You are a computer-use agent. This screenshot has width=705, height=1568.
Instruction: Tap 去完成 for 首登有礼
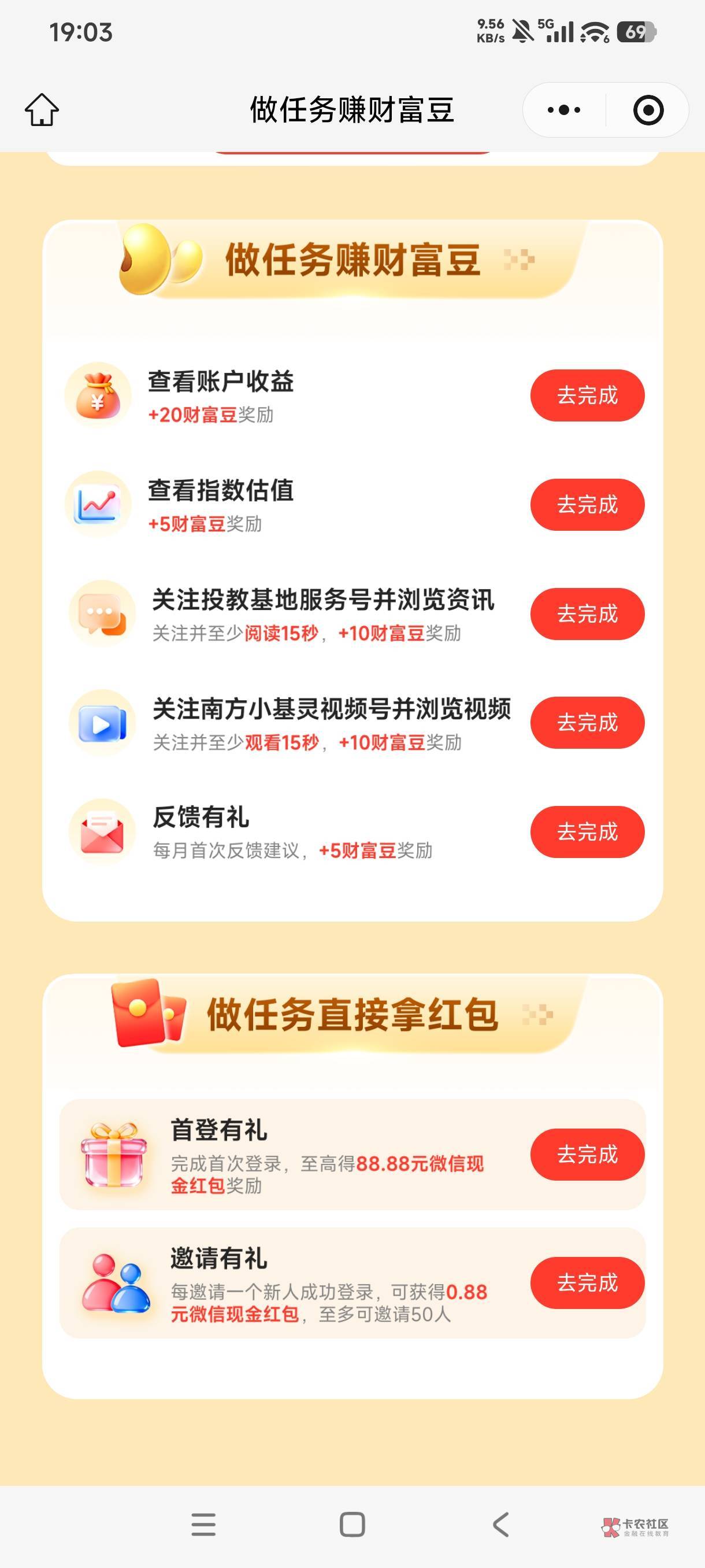[x=587, y=1155]
